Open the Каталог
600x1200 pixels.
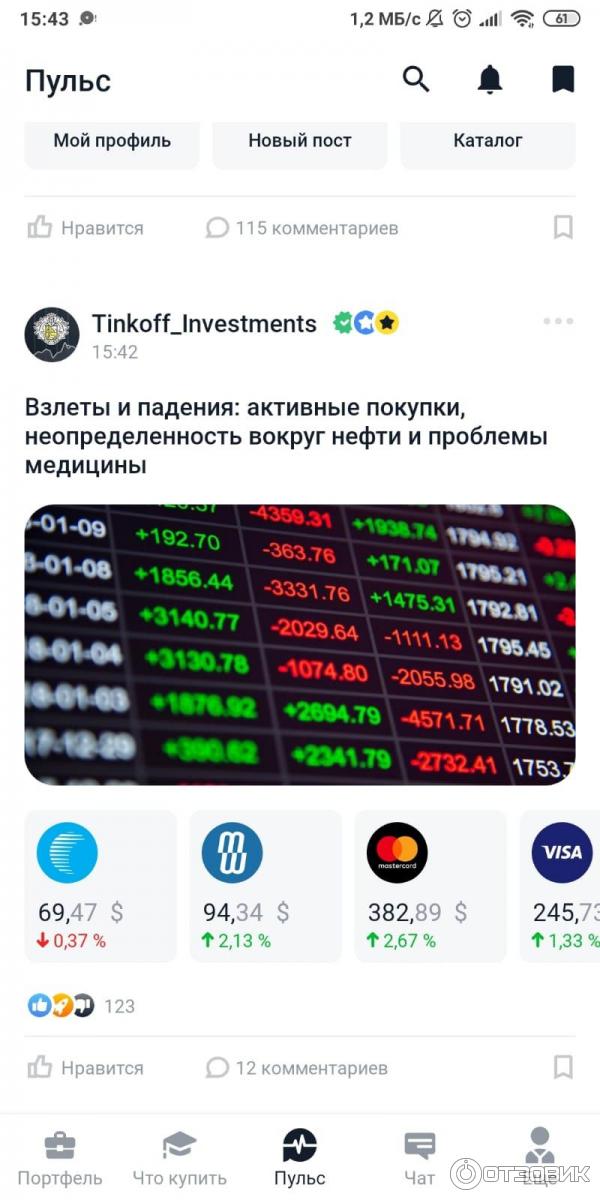point(488,141)
